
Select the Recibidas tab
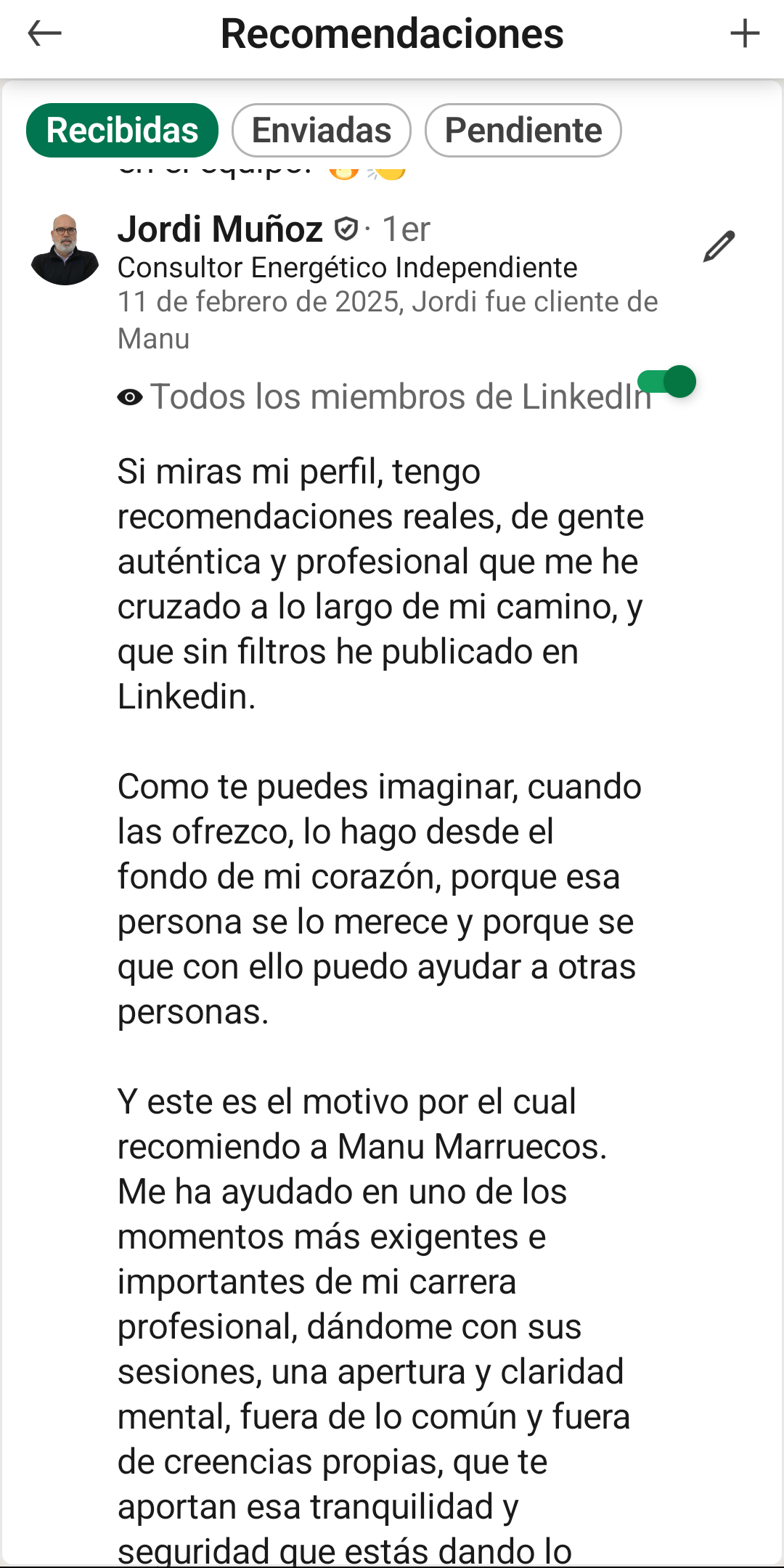[x=122, y=131]
